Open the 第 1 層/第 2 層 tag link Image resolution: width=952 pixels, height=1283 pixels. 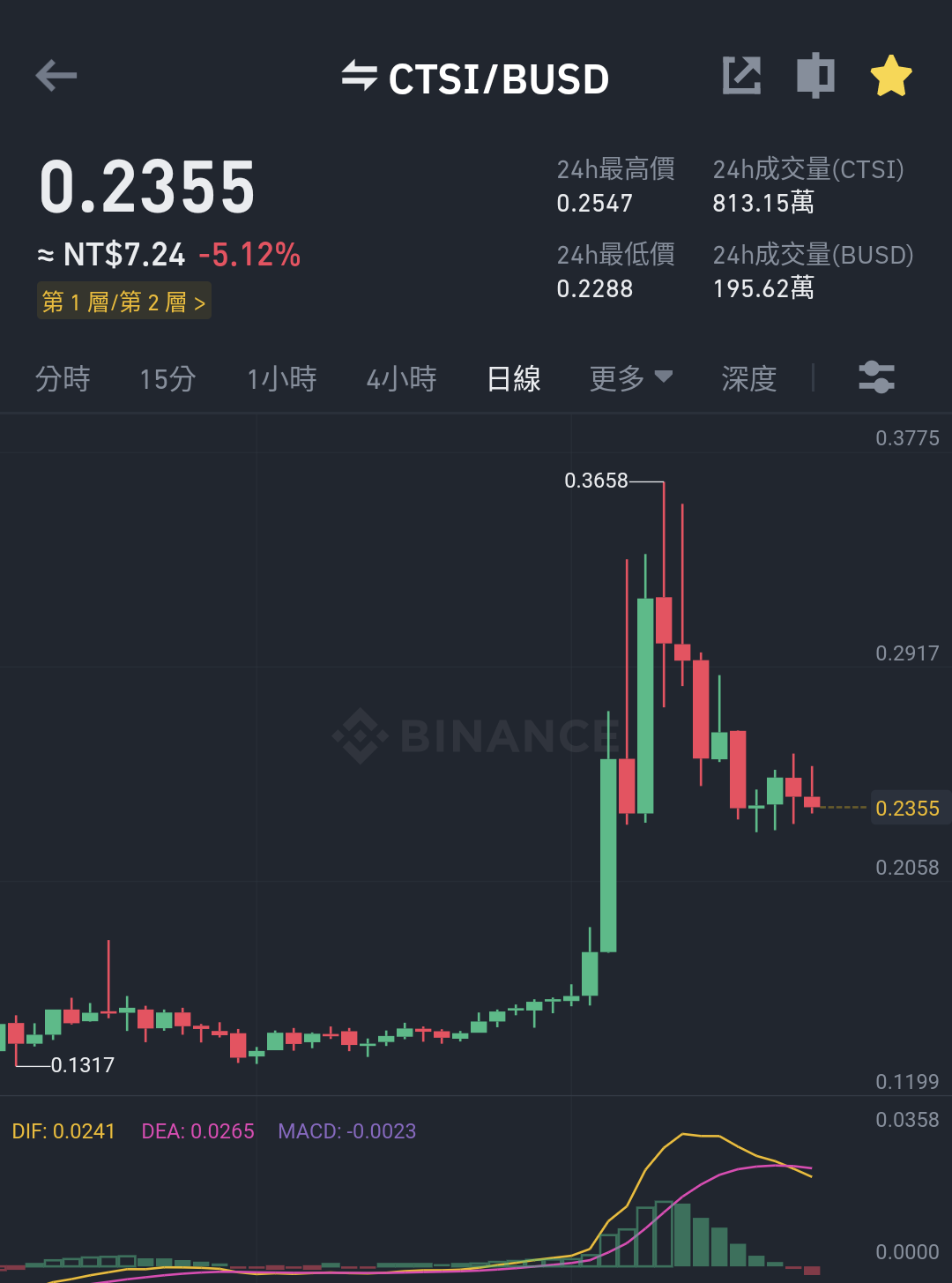point(123,302)
